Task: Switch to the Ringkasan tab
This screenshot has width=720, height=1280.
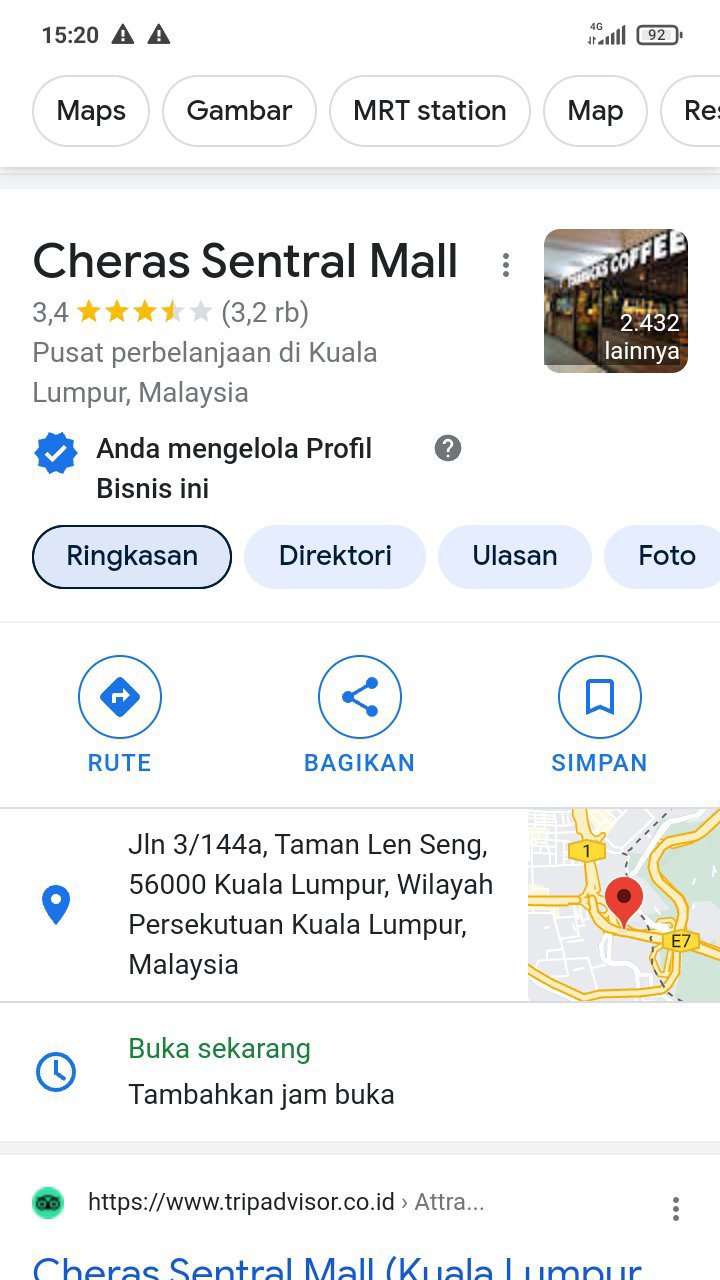Action: point(132,556)
